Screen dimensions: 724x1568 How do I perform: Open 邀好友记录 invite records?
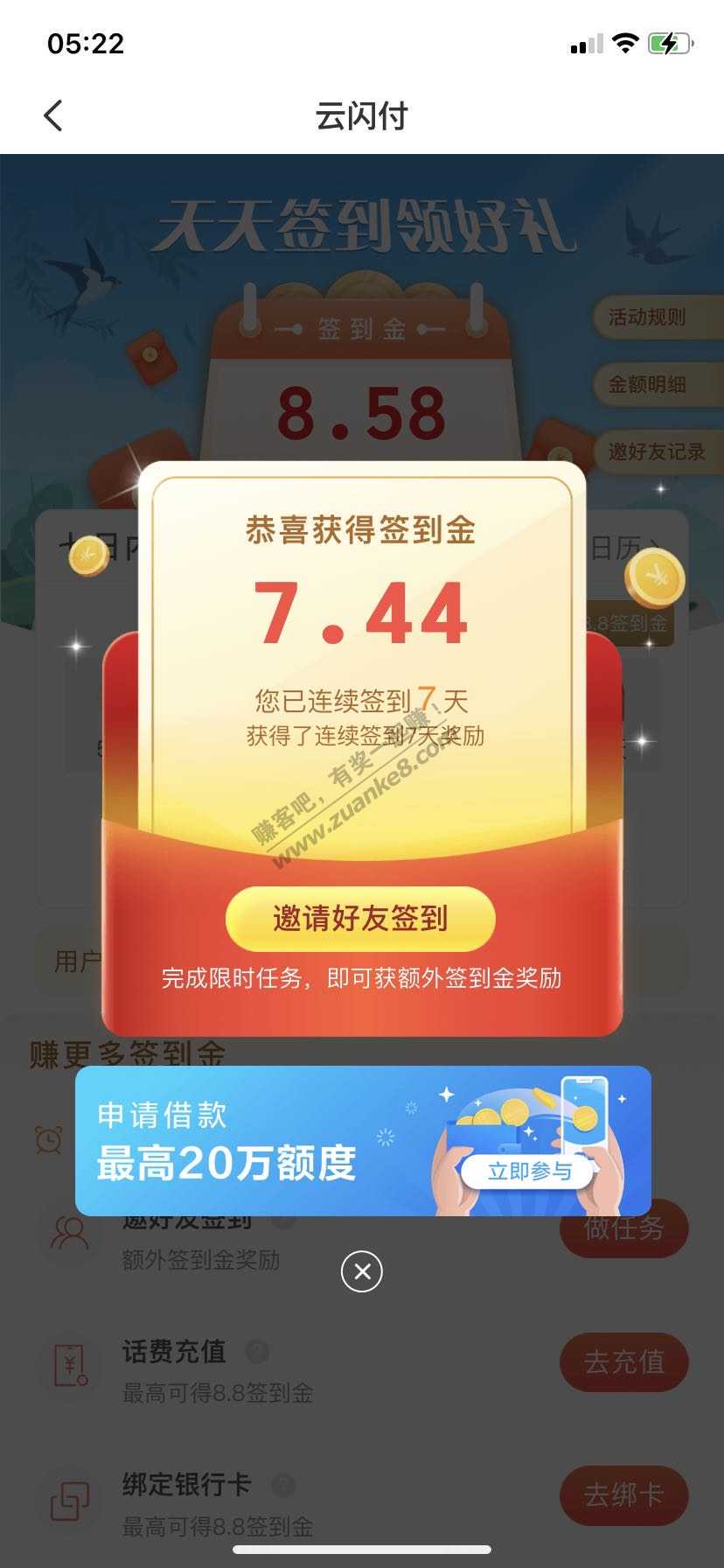pyautogui.click(x=656, y=451)
